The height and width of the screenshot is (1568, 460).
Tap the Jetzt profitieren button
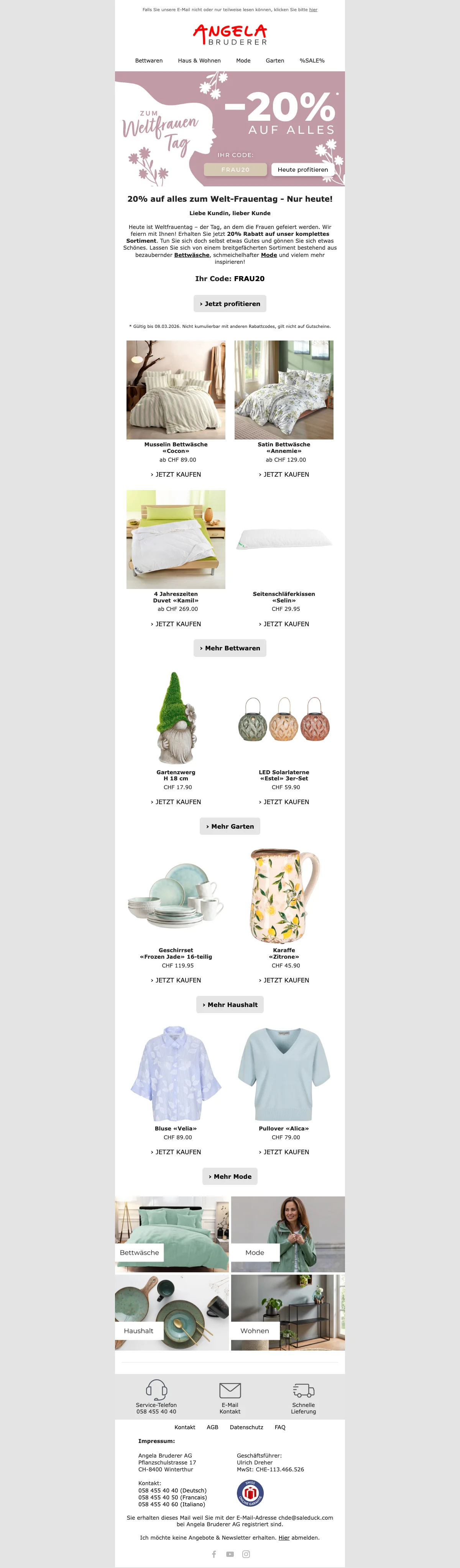coord(230,304)
